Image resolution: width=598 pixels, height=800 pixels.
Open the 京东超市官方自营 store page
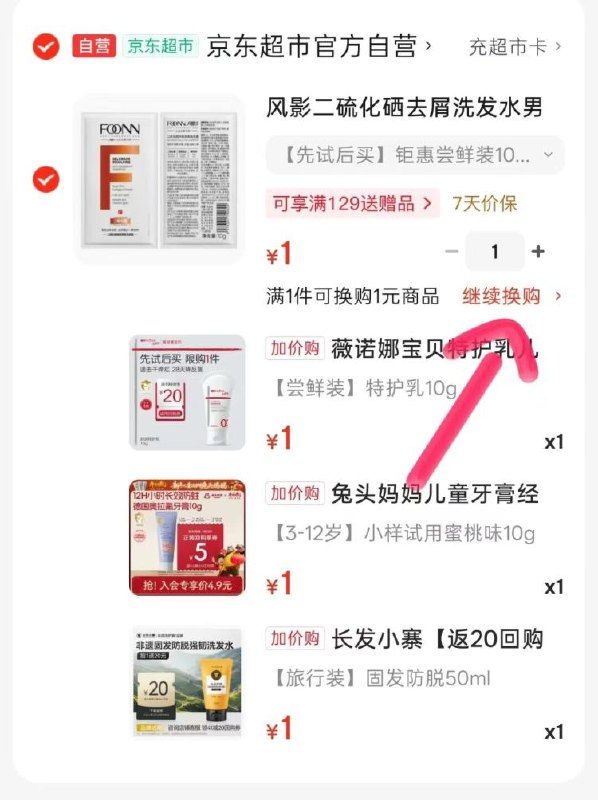319,46
